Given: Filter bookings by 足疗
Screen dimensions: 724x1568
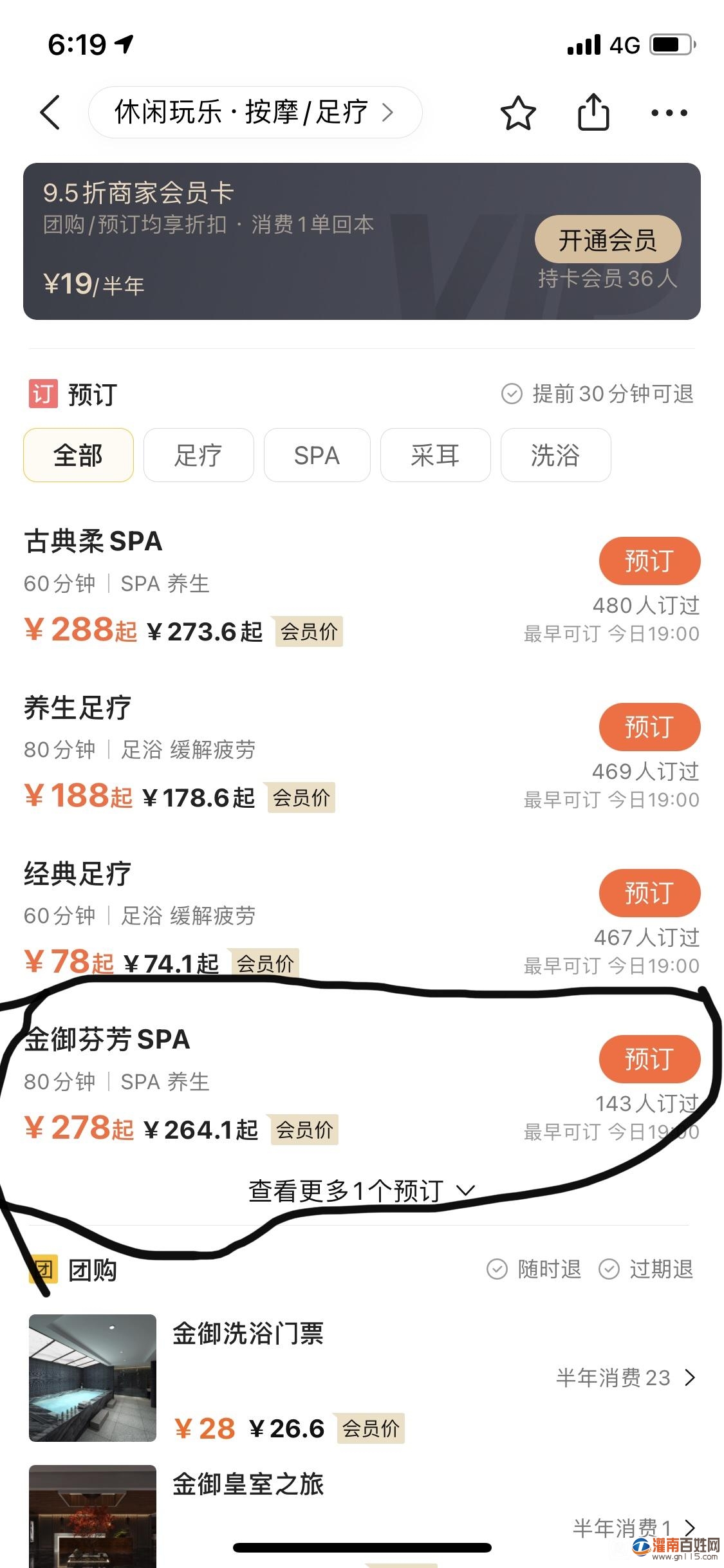Looking at the screenshot, I should click(198, 456).
